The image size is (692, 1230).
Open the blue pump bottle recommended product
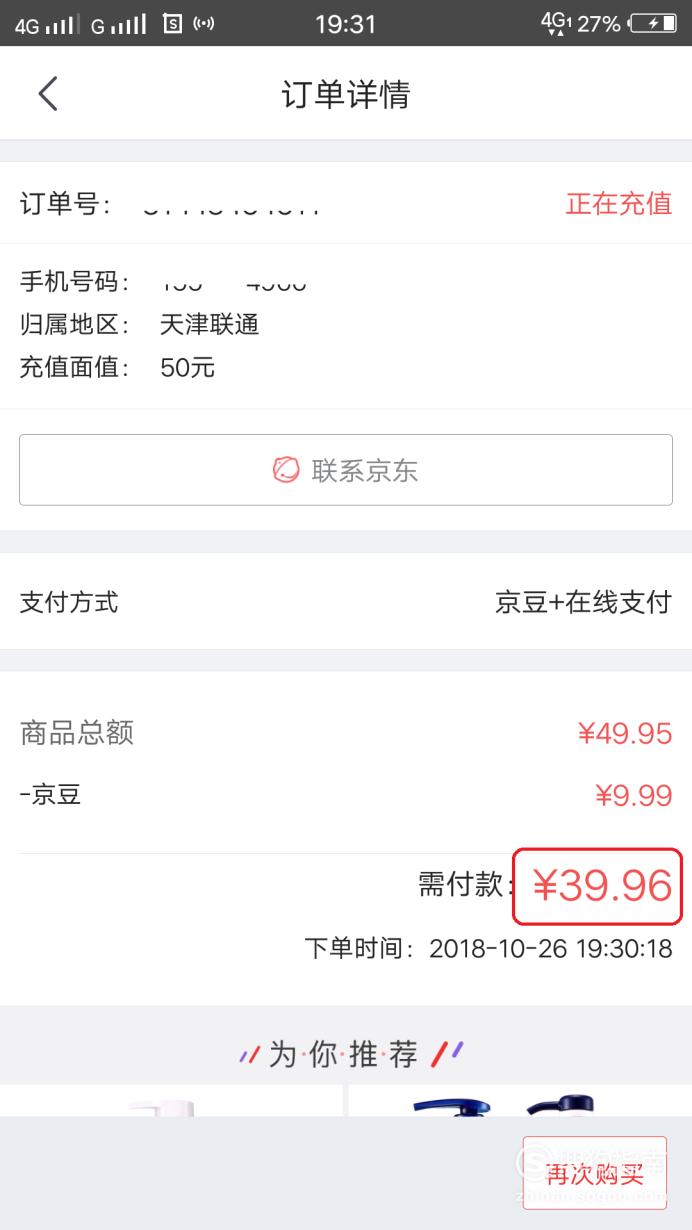point(520,1101)
